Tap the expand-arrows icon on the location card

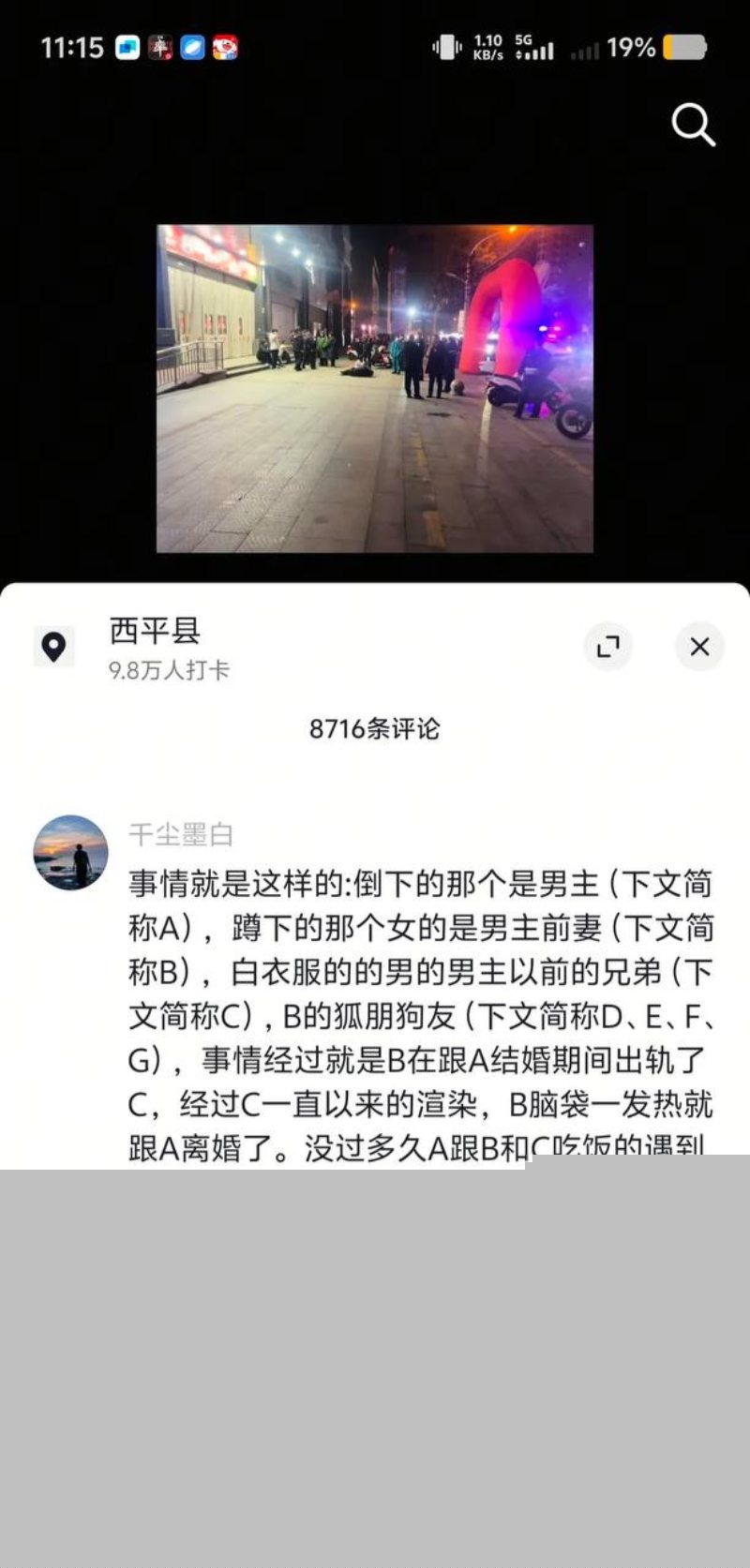click(x=608, y=646)
